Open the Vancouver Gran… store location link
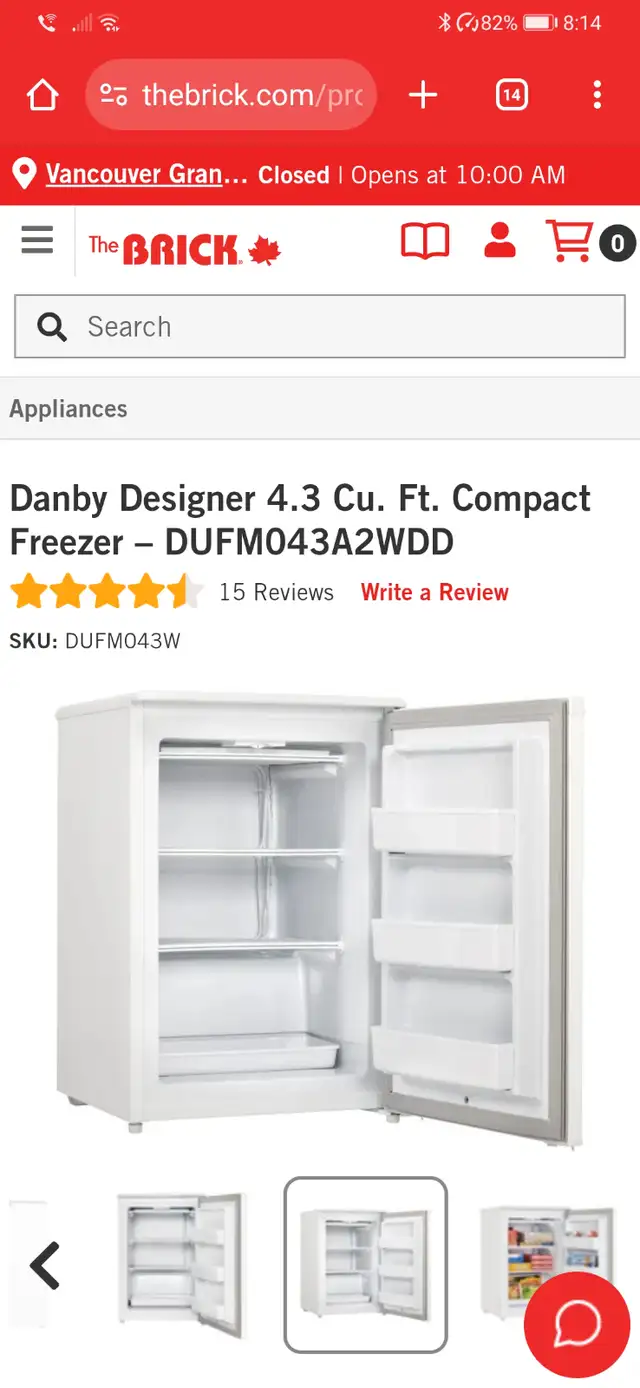The width and height of the screenshot is (640, 1388). coord(146,175)
